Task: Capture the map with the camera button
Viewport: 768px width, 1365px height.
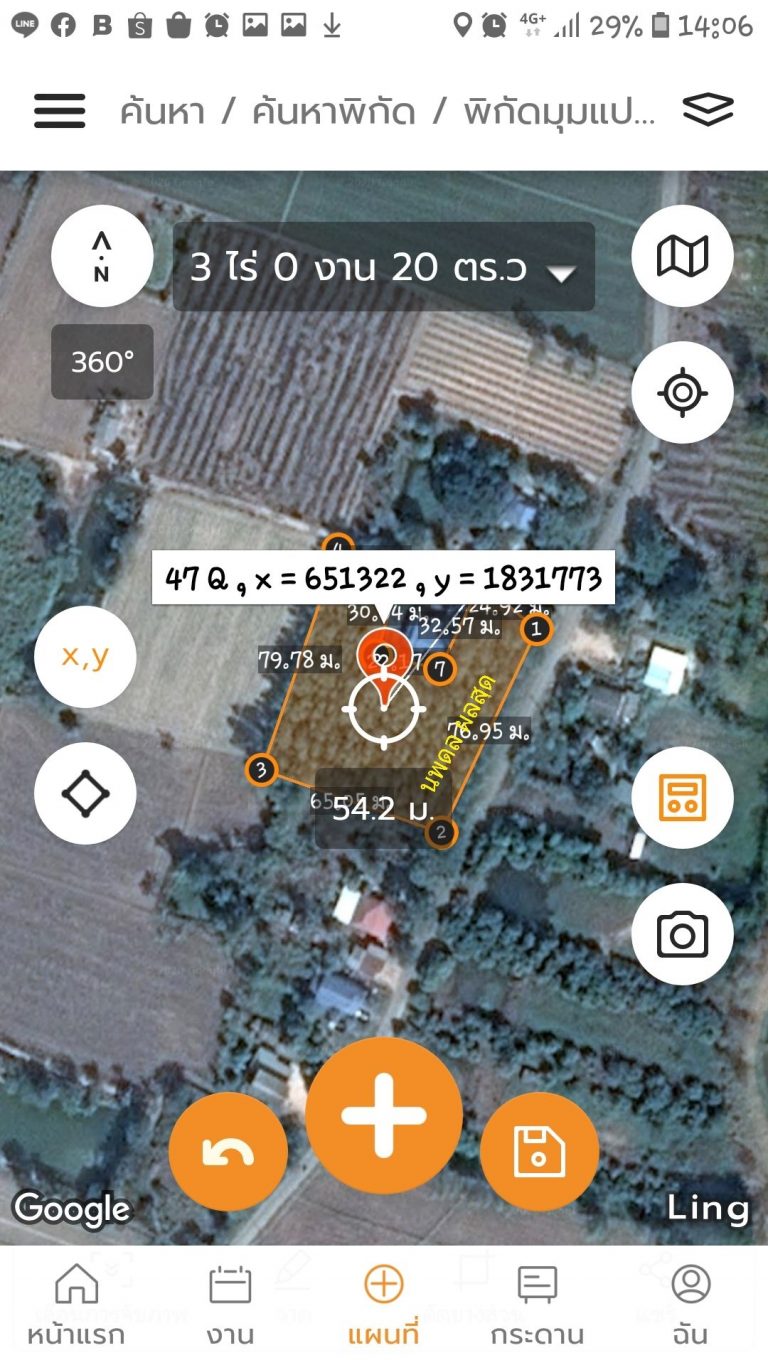Action: [682, 935]
